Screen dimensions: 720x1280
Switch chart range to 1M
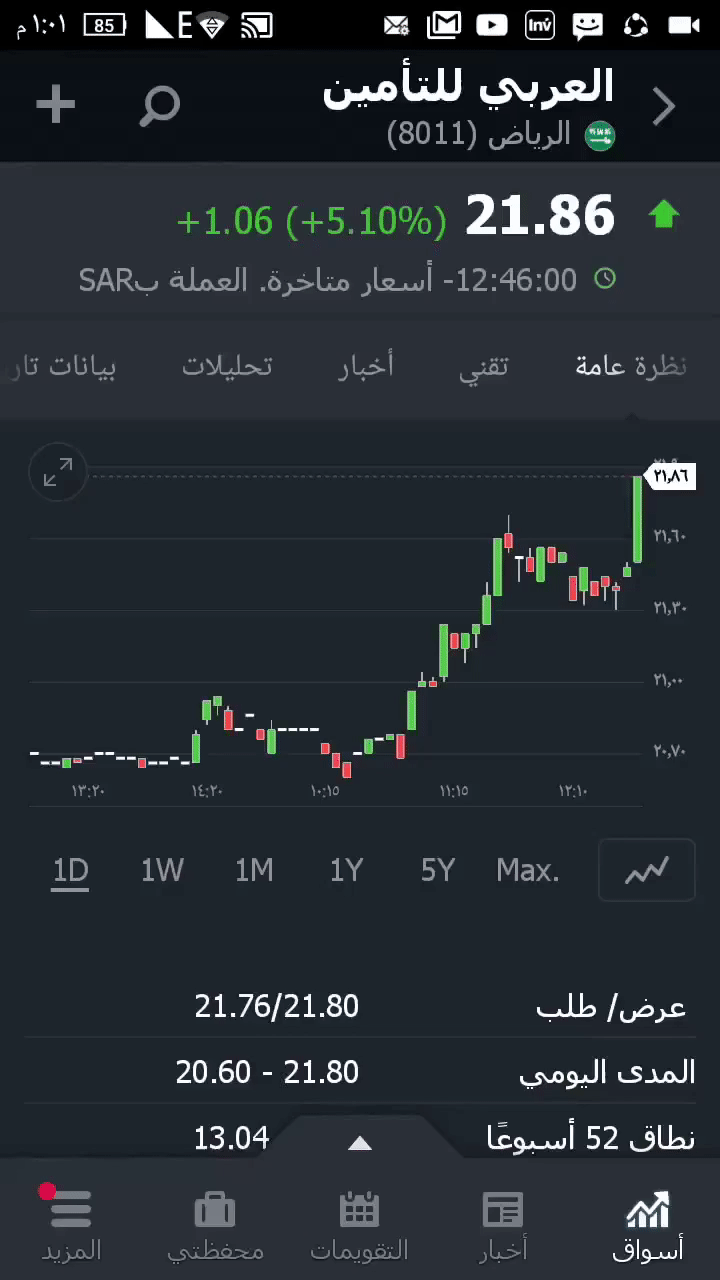254,870
